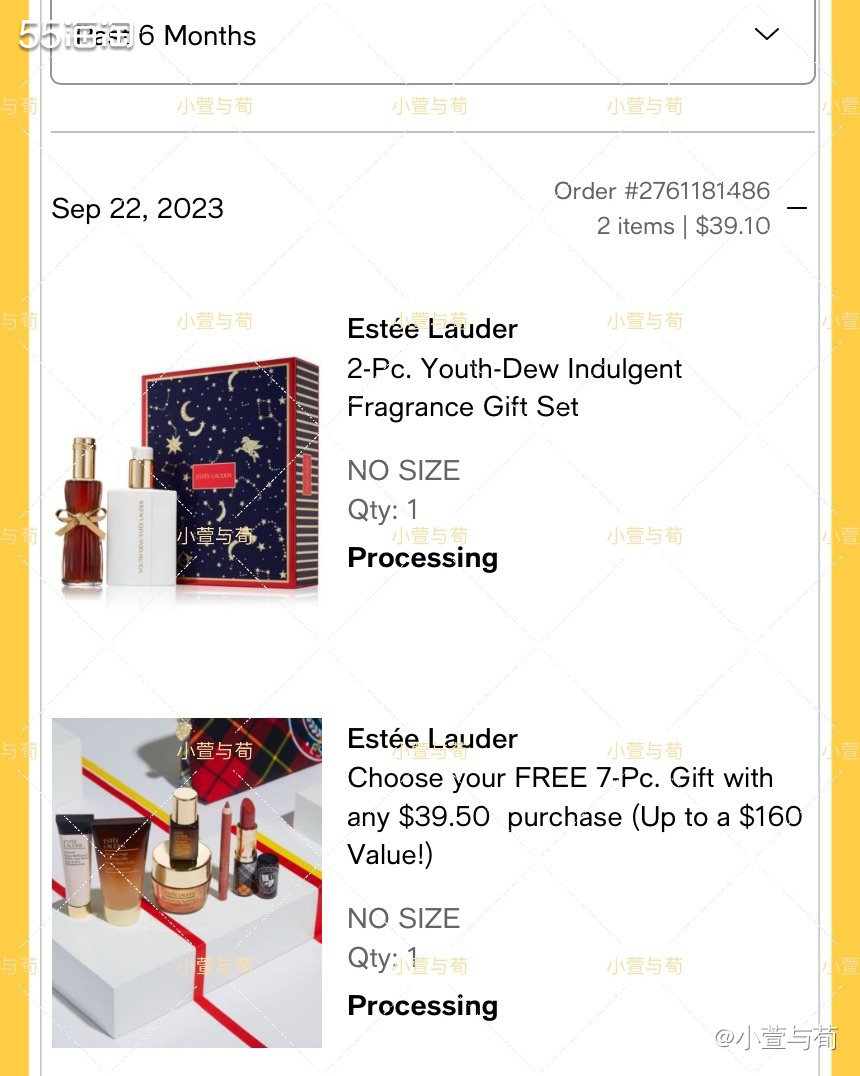The height and width of the screenshot is (1076, 860).
Task: Collapse order #2761181486 details
Action: click(x=797, y=208)
